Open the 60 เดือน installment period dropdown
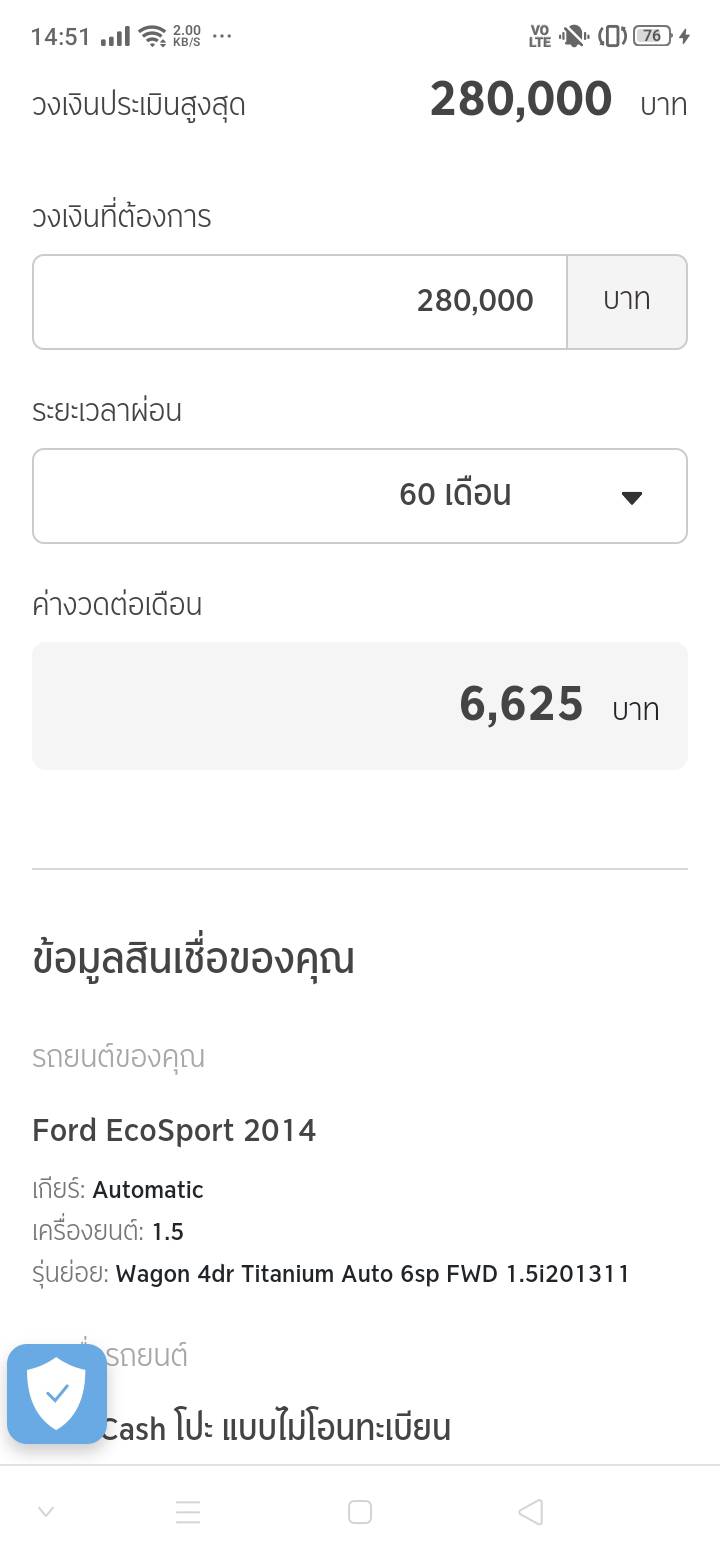 tap(360, 495)
